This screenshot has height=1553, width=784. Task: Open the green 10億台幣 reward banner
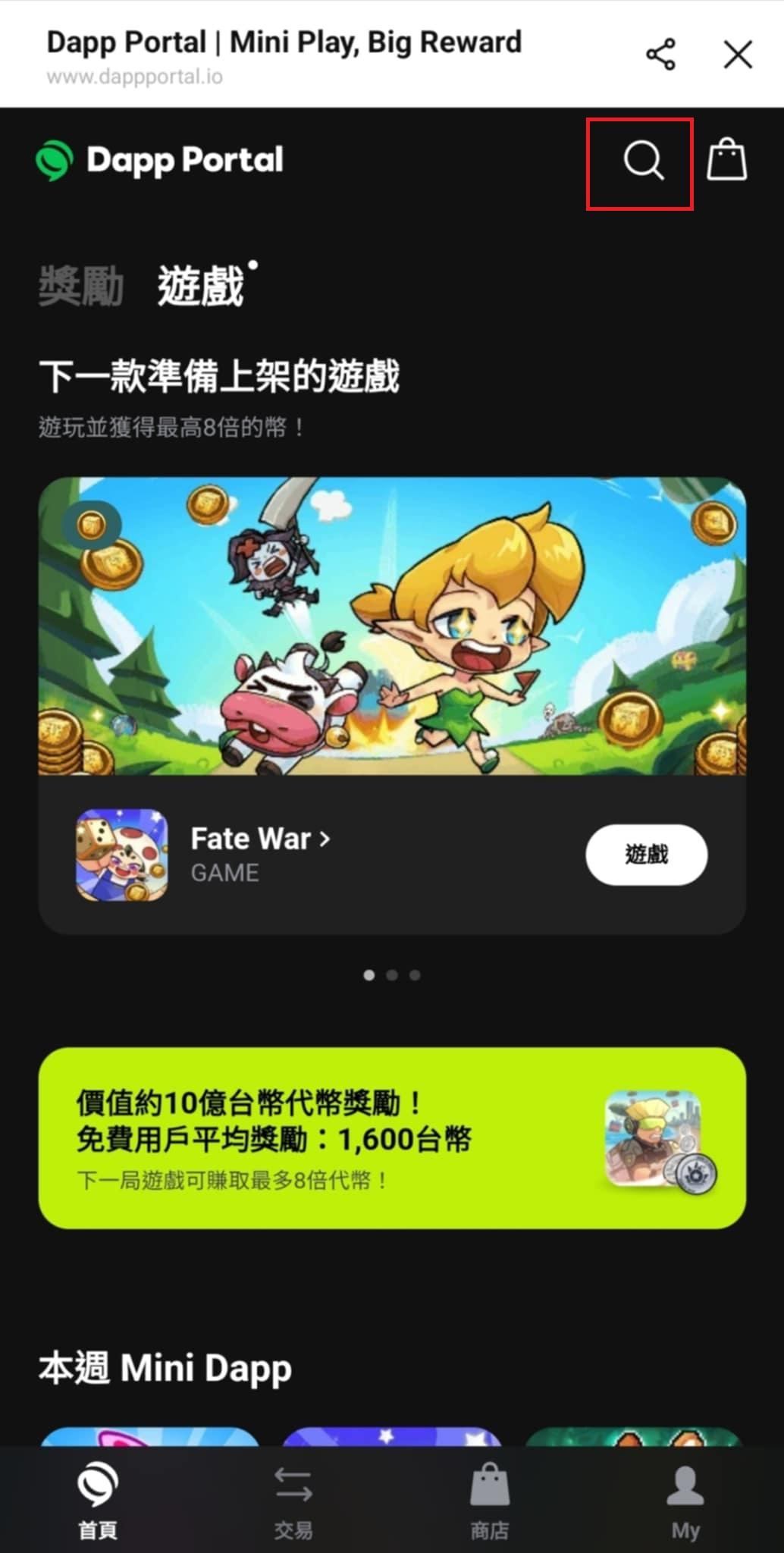pos(392,1137)
